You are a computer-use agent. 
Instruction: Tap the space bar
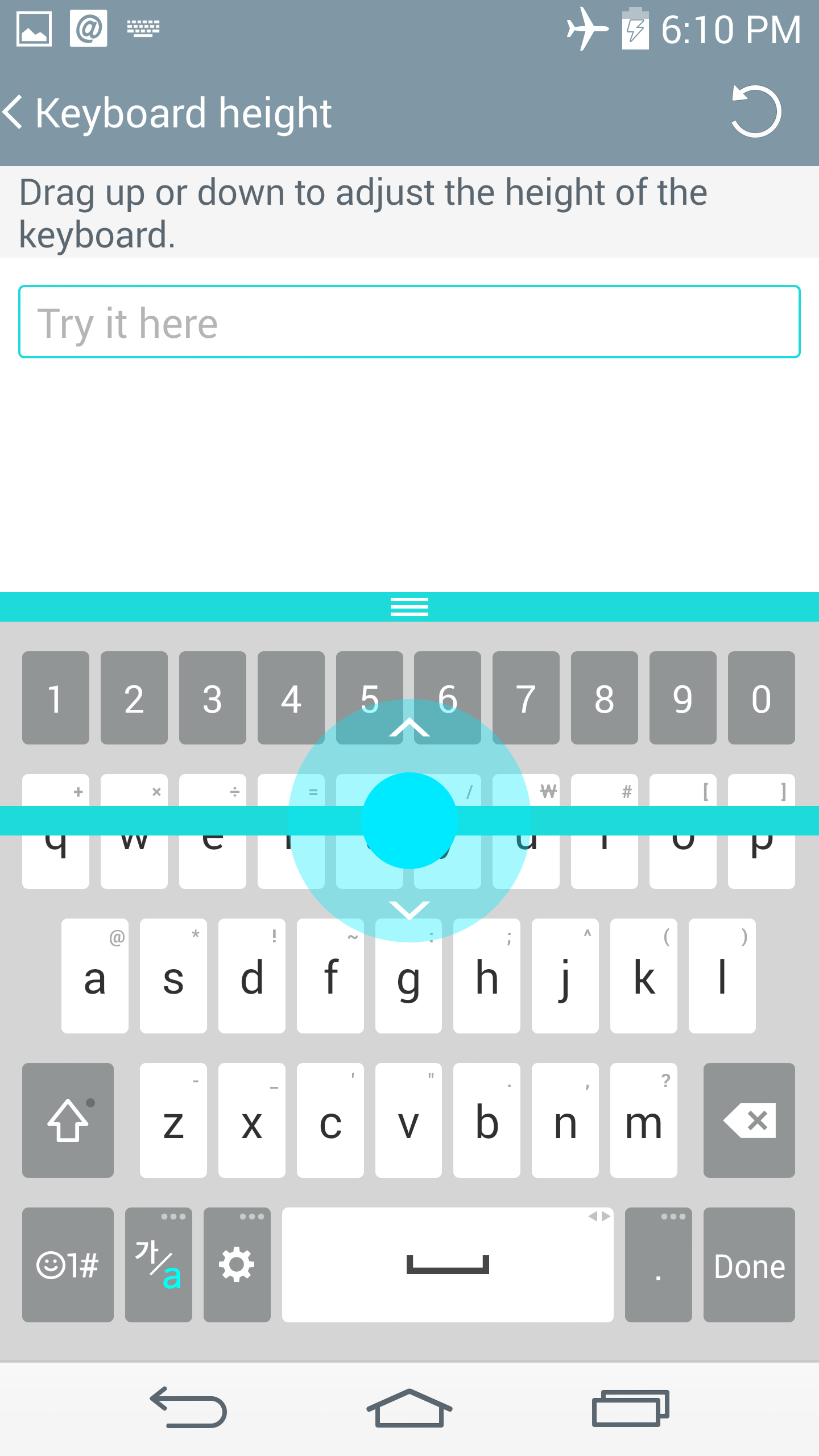coord(448,1265)
